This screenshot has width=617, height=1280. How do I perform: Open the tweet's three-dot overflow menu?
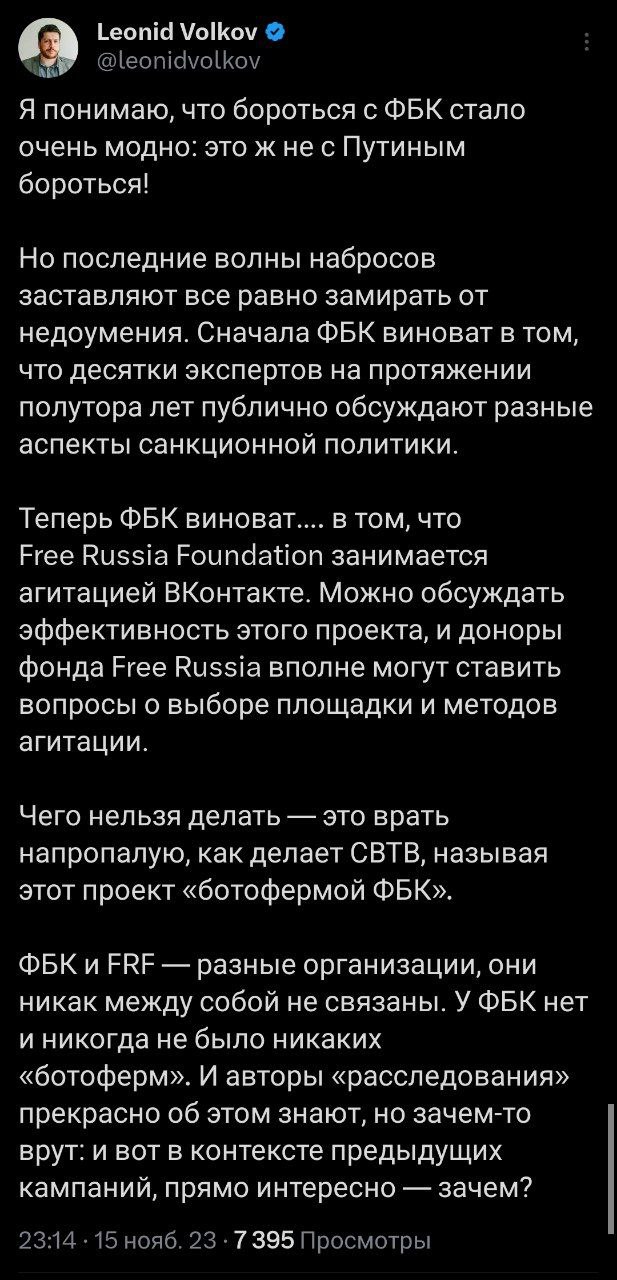click(586, 41)
